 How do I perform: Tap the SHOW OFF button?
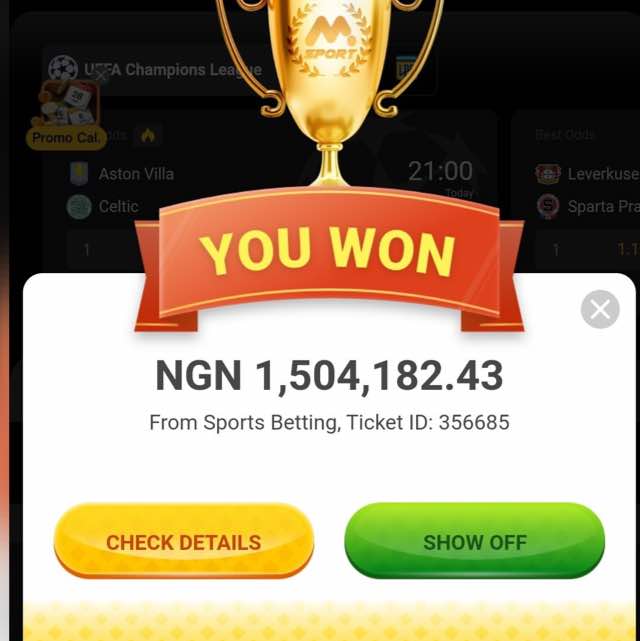click(474, 541)
